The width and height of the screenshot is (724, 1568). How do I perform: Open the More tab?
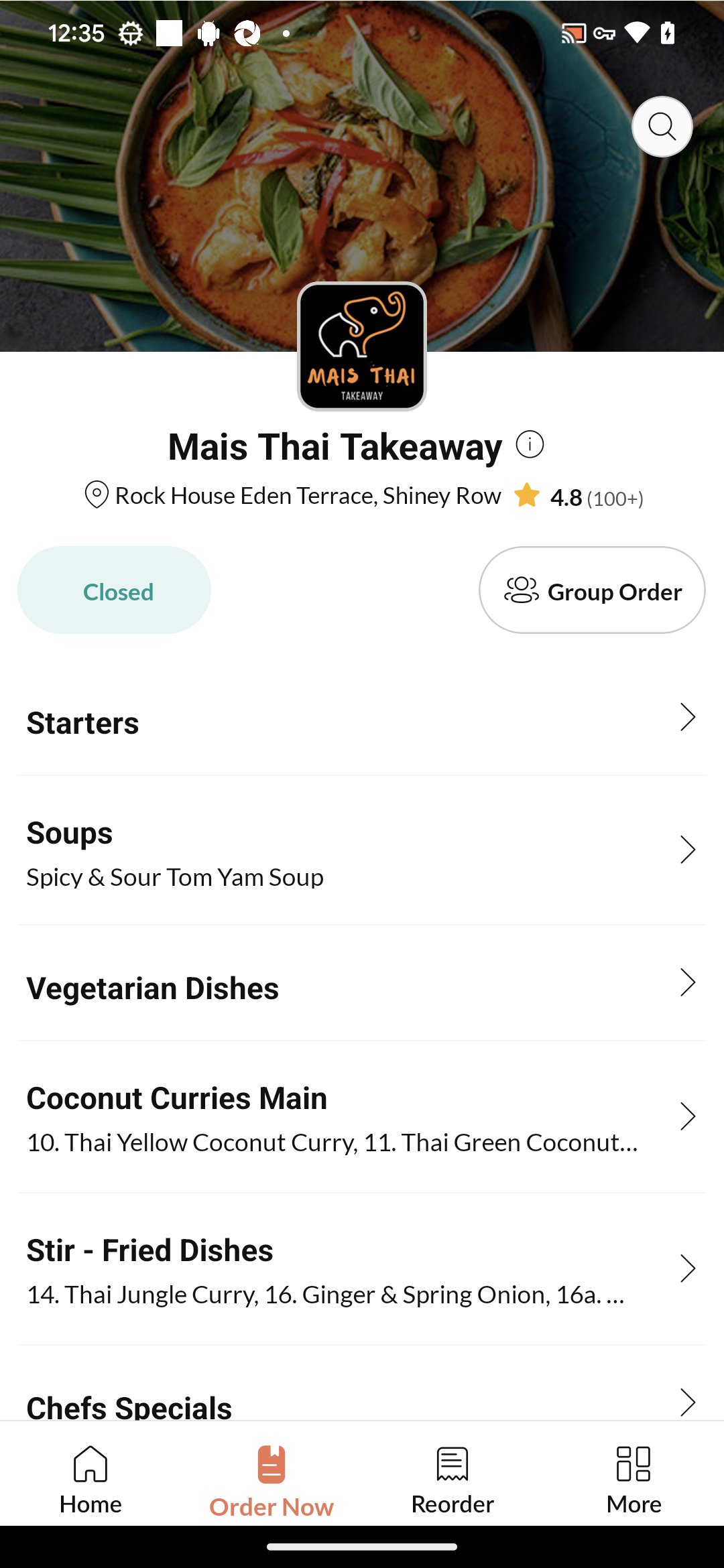(633, 1480)
